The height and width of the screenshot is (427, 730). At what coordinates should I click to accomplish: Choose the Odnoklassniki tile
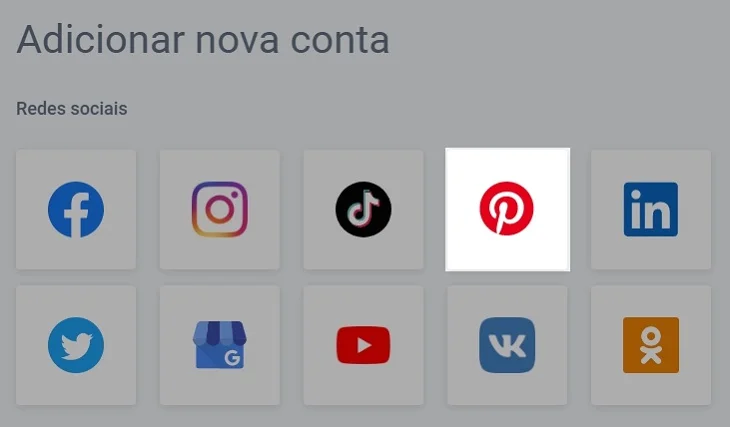[651, 345]
